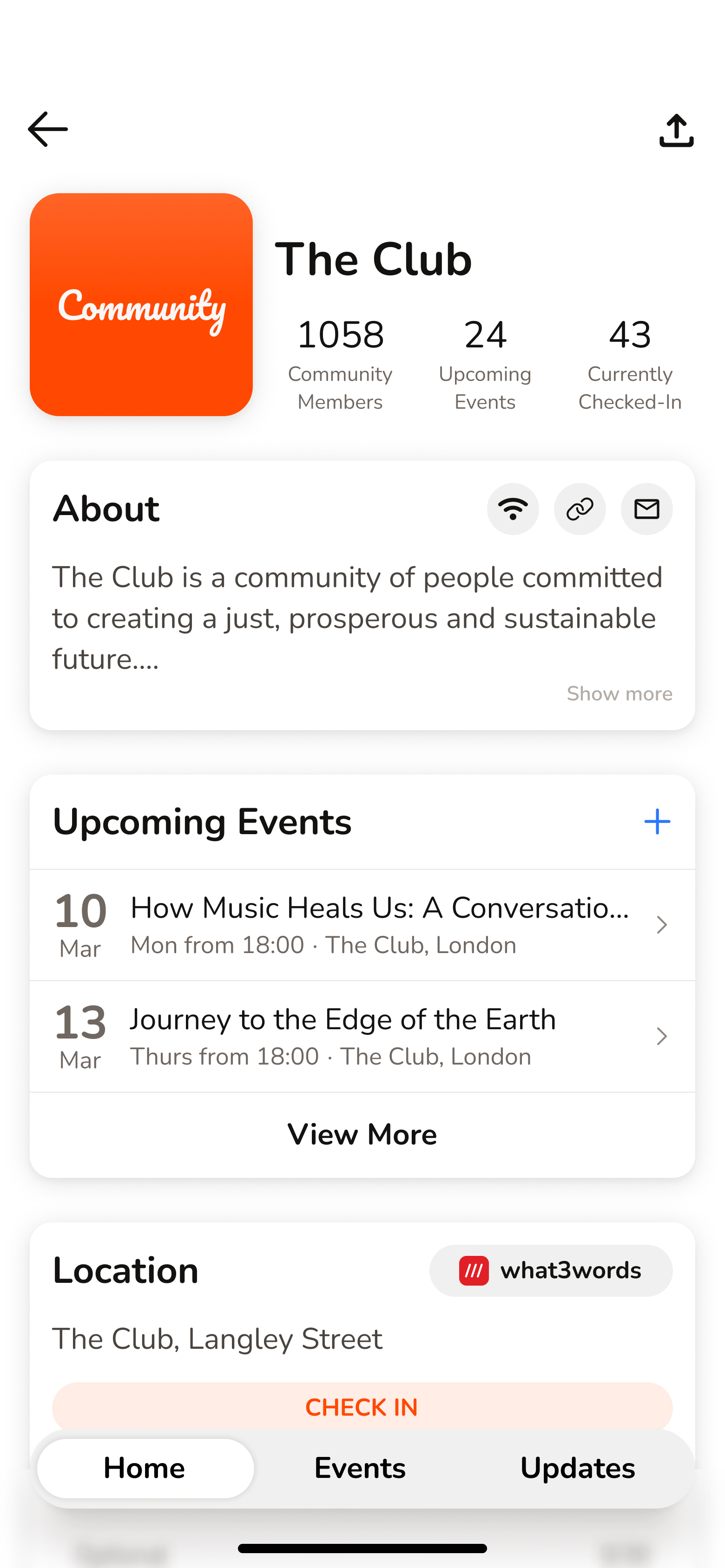Add a new upcoming event
Image resolution: width=725 pixels, height=1568 pixels.
pos(657,822)
